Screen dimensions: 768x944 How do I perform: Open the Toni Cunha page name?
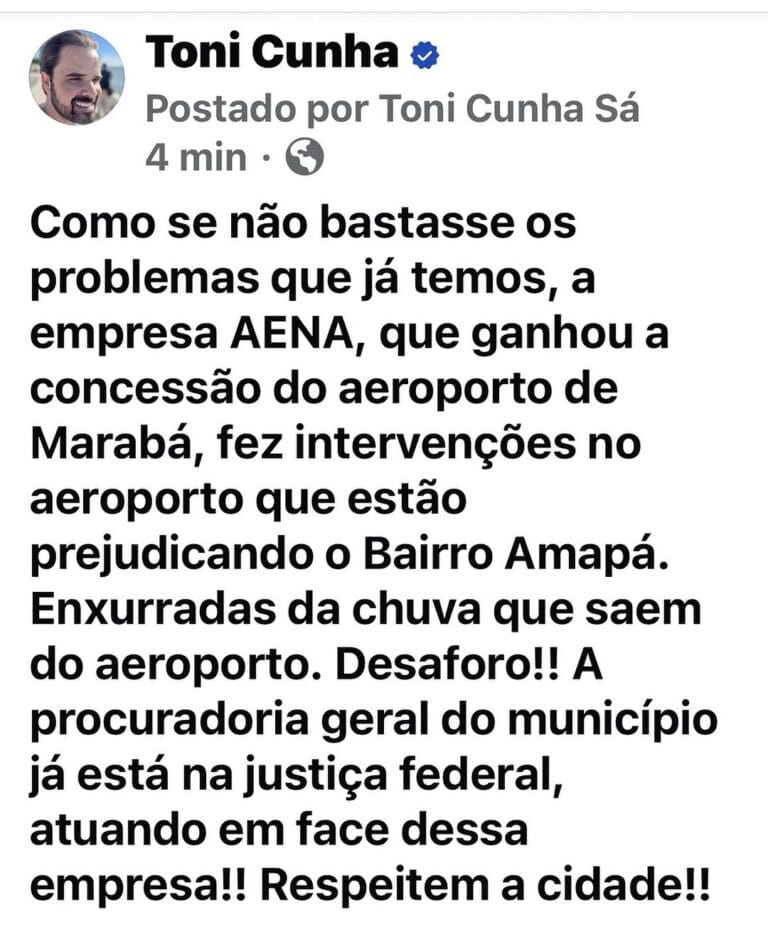click(x=272, y=53)
